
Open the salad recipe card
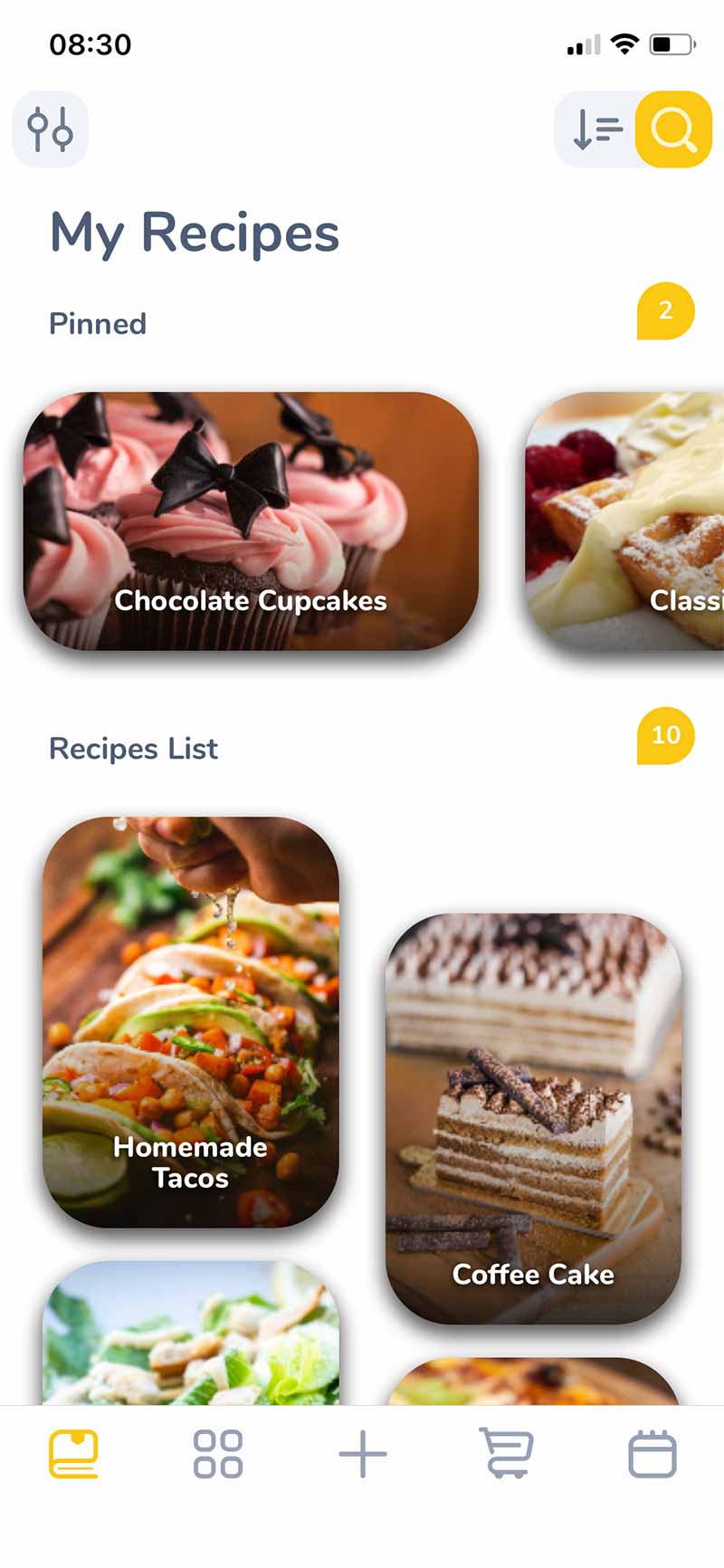[191, 1335]
